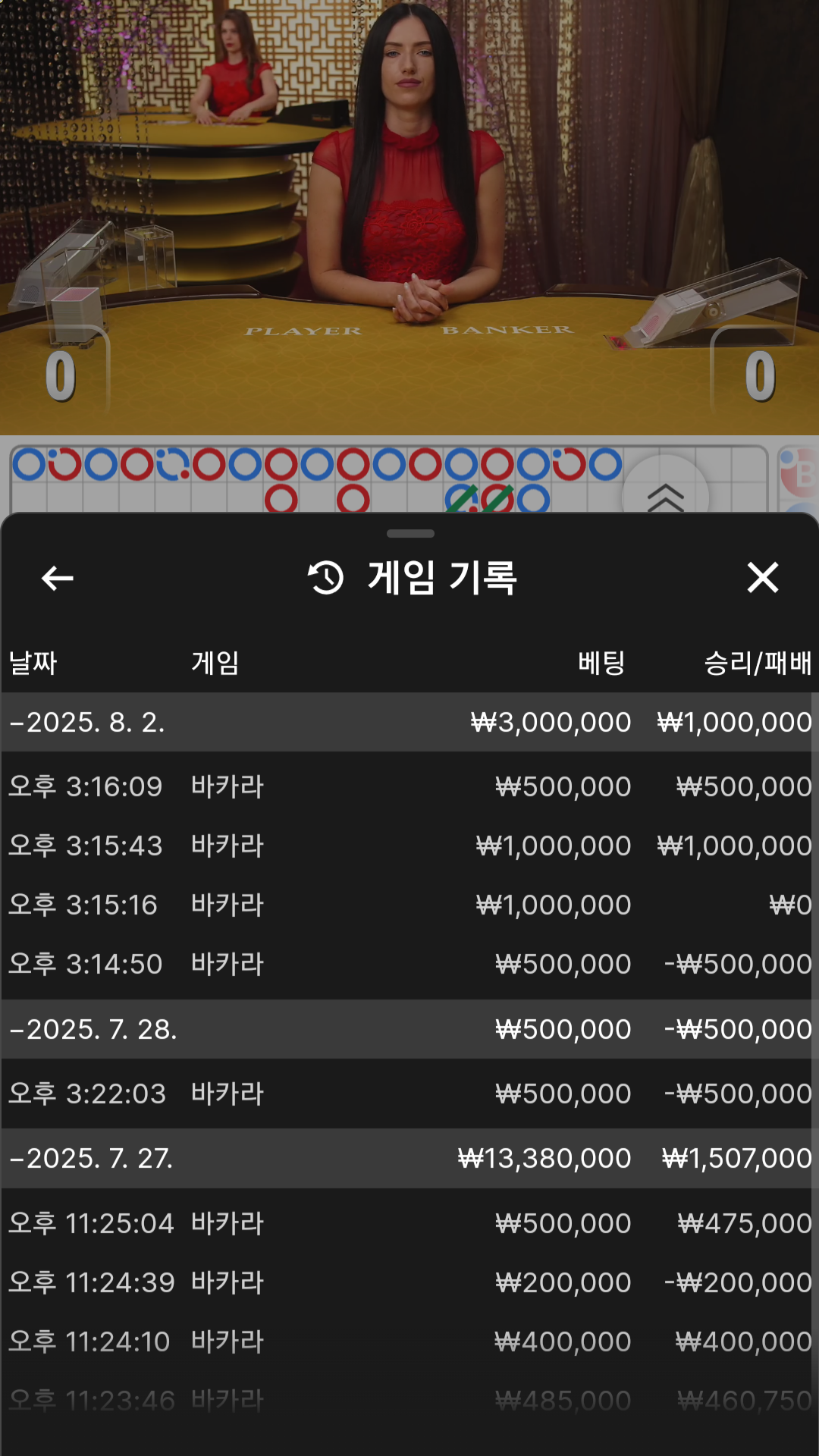Open the 오후 11:24:10 baccarat record
Image resolution: width=819 pixels, height=1456 pixels.
409,1341
